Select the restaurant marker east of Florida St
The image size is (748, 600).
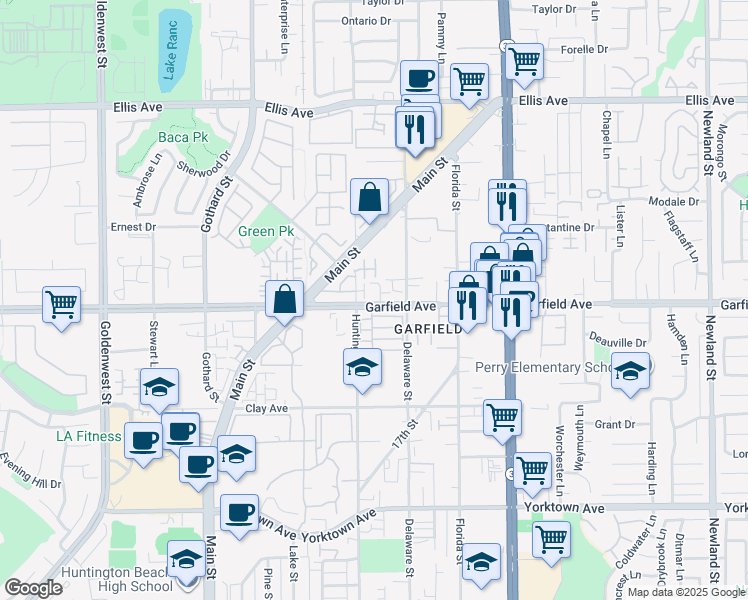[507, 205]
